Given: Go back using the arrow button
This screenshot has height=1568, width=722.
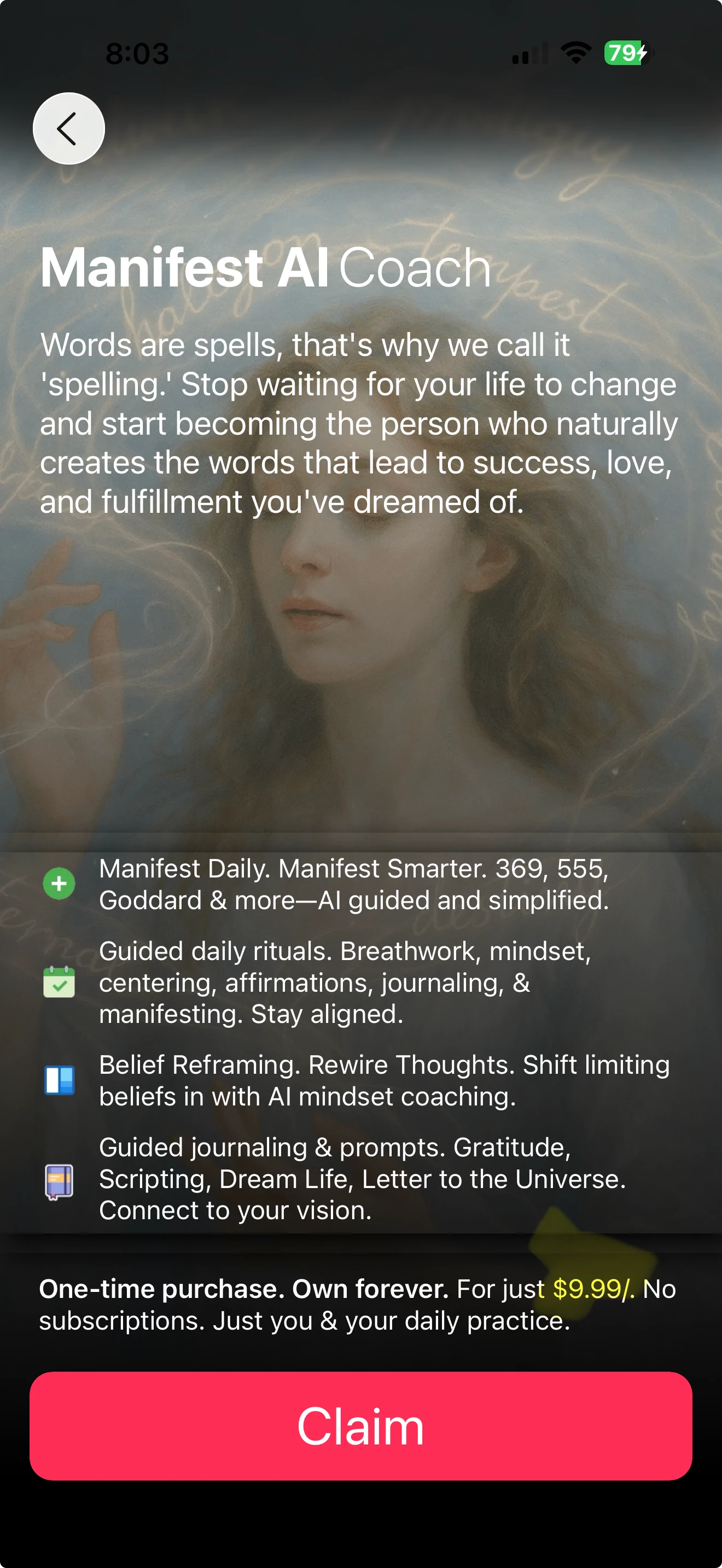Looking at the screenshot, I should (x=68, y=128).
